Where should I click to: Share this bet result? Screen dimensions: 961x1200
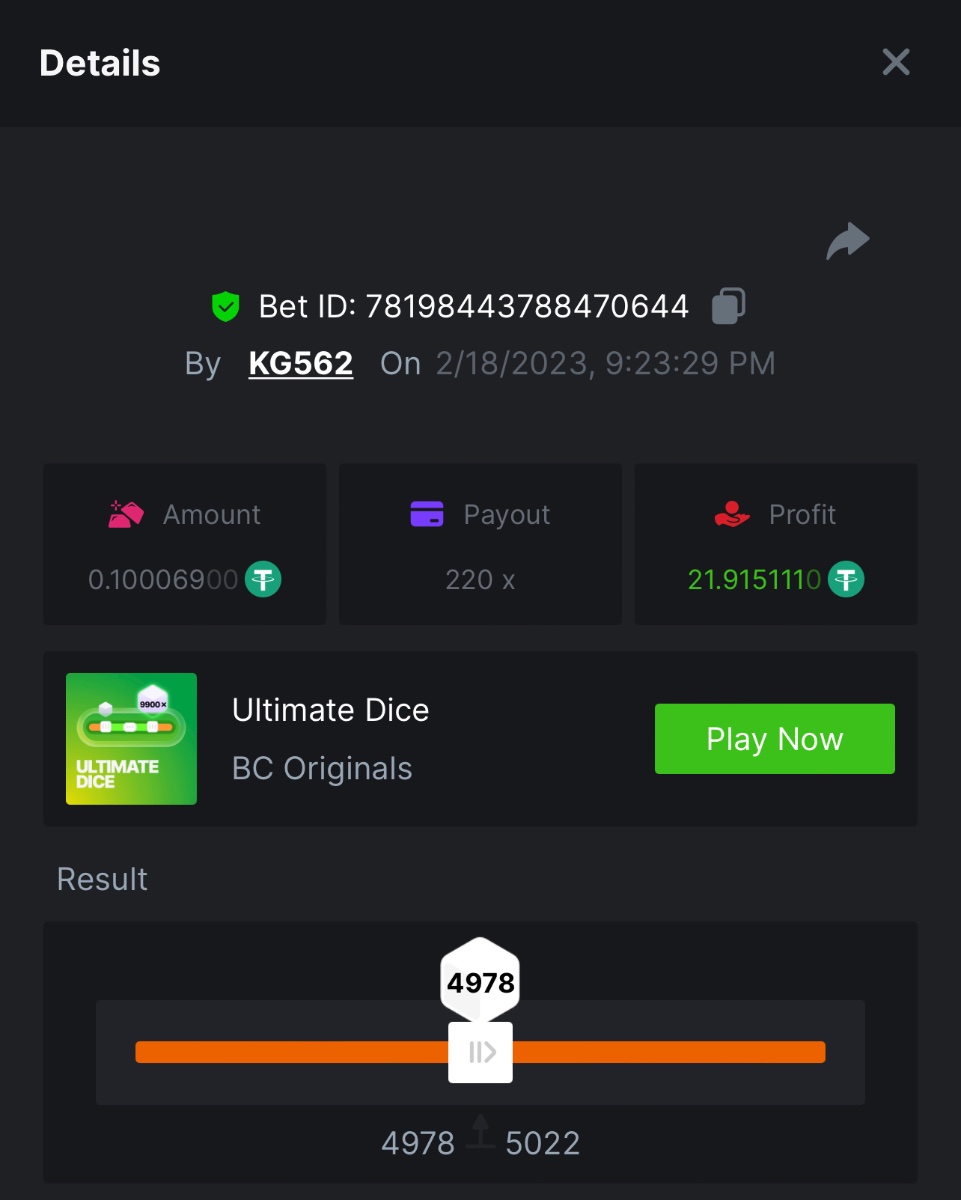point(847,242)
